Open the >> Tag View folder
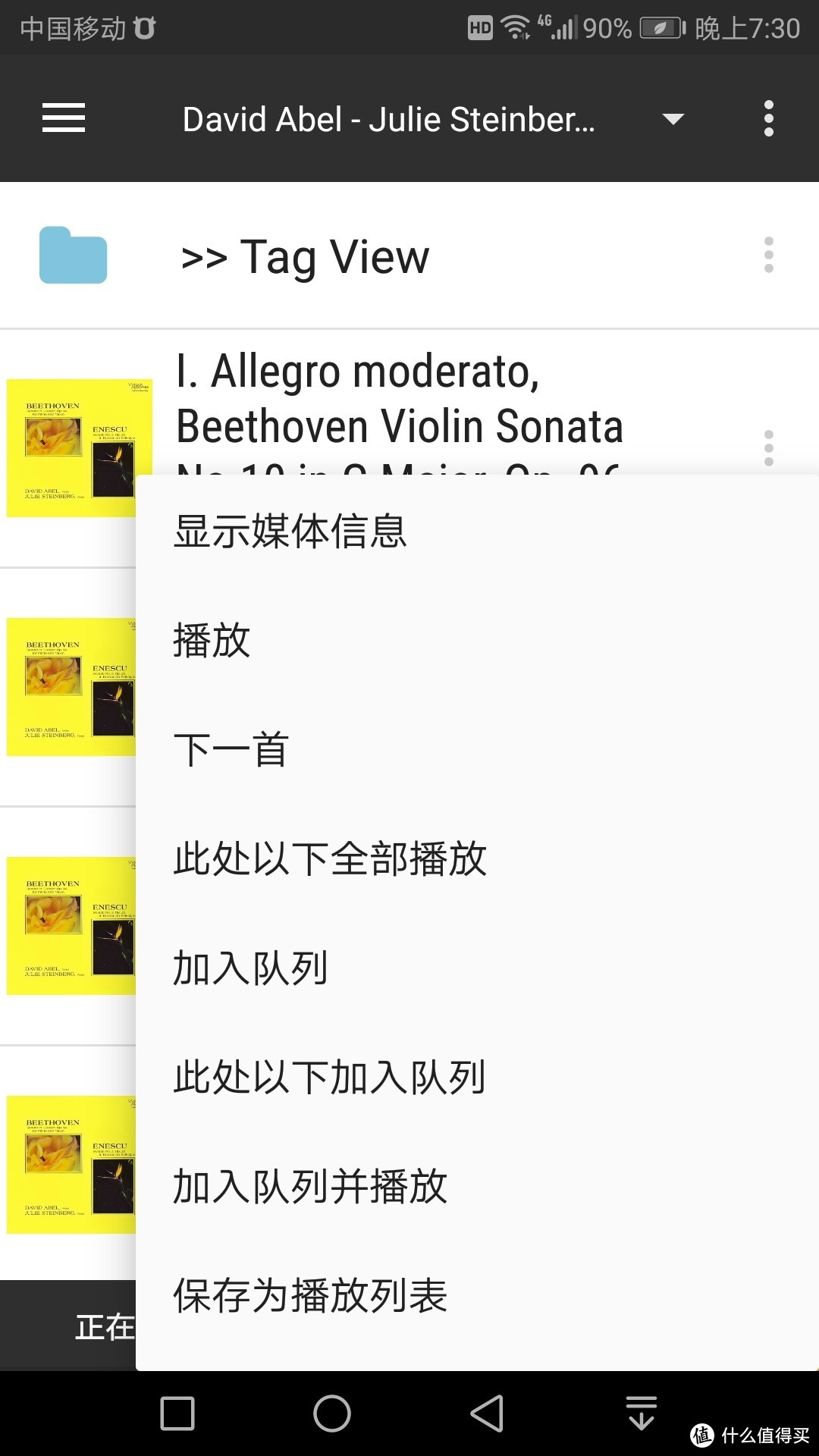 click(305, 256)
